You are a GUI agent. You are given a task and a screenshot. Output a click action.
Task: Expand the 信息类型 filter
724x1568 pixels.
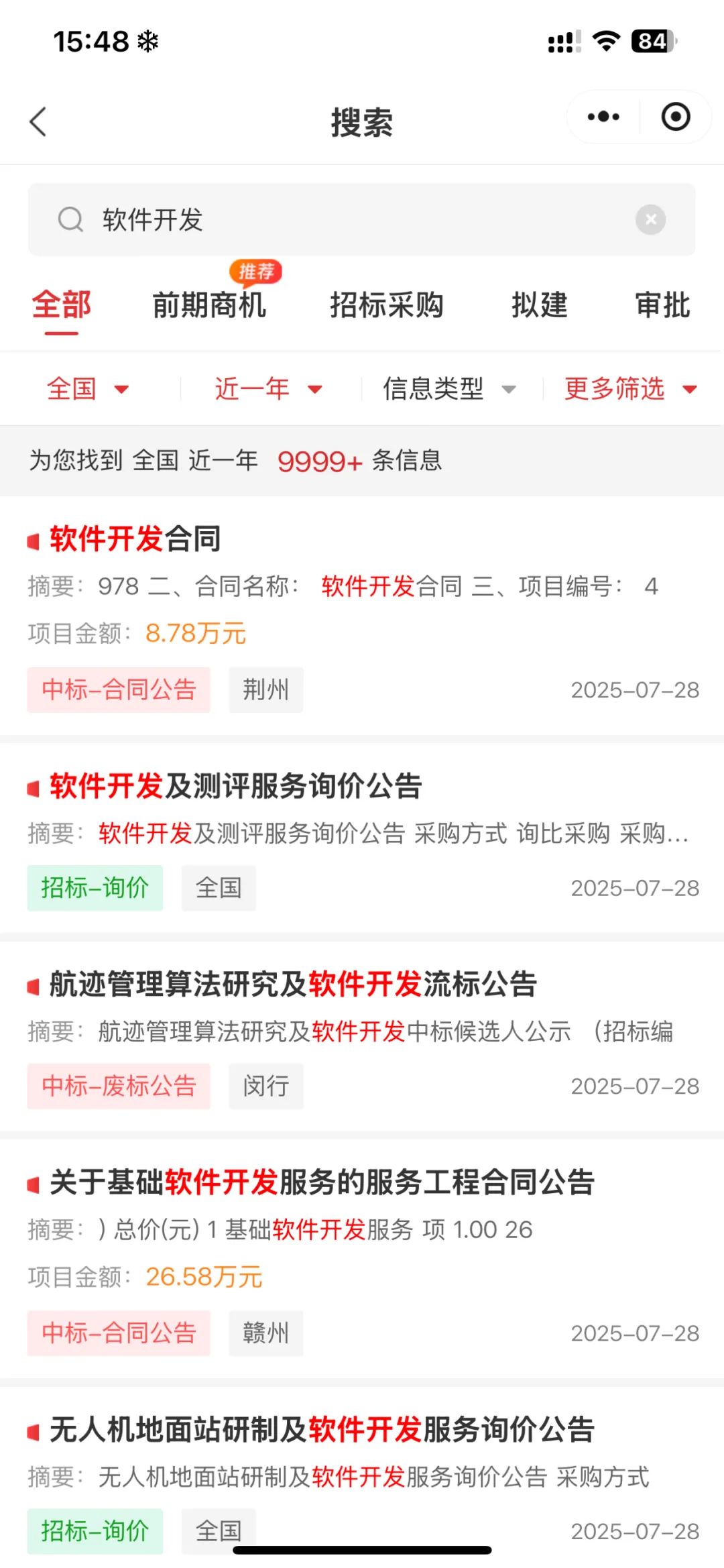click(450, 389)
